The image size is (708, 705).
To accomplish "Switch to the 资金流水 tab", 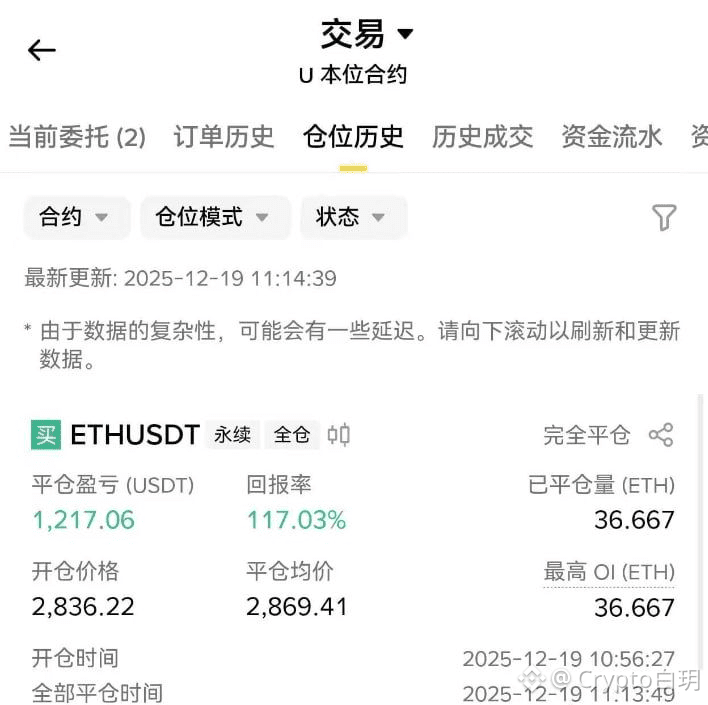I will 612,137.
